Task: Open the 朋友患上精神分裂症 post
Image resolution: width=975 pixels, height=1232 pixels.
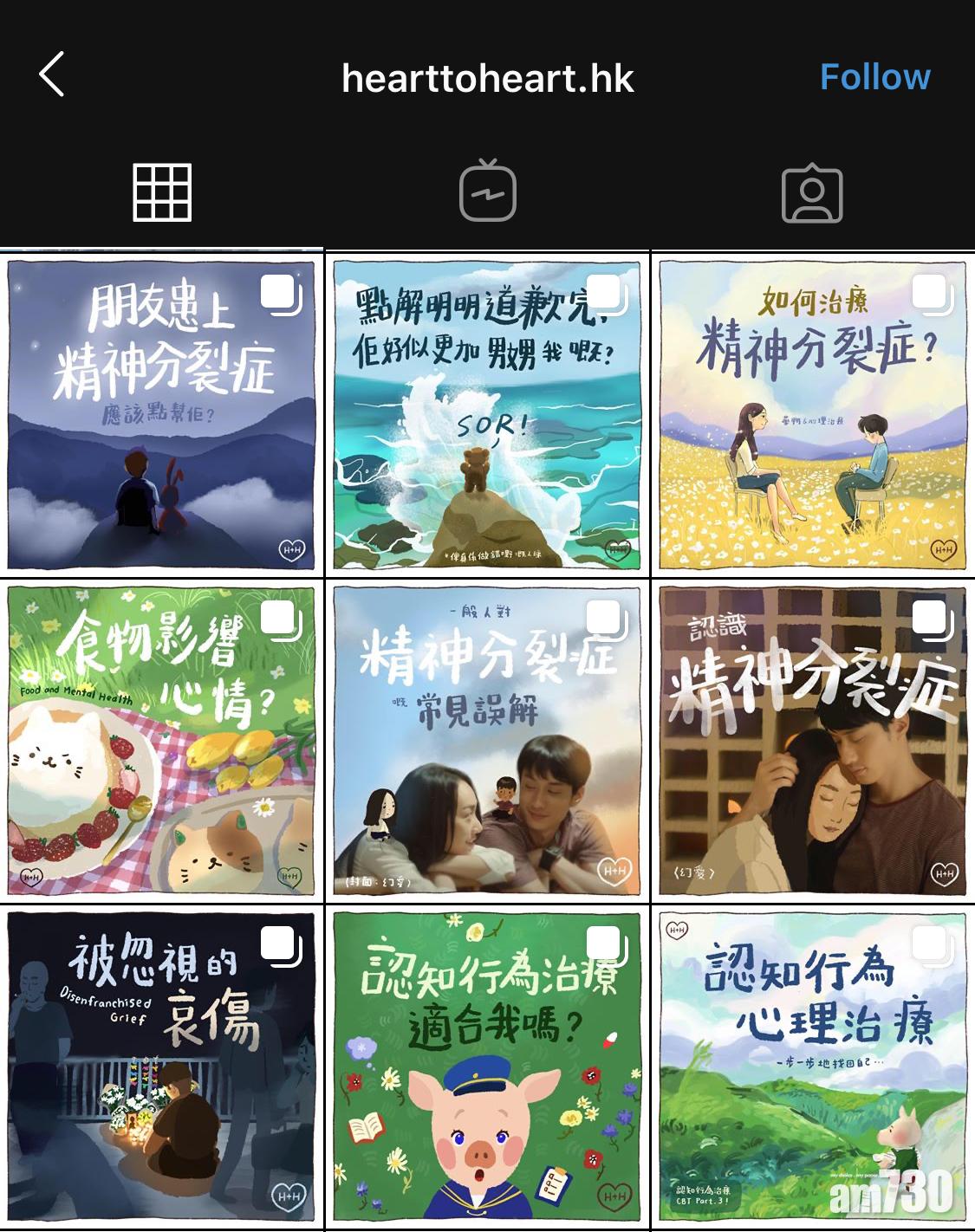Action: (x=161, y=416)
